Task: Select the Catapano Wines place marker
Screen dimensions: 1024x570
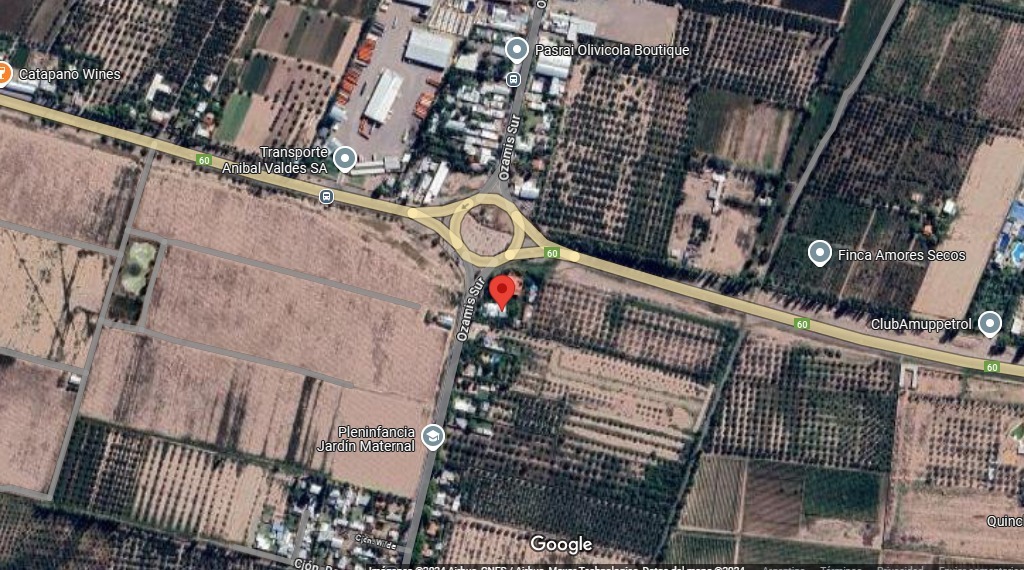Action: [x=3, y=74]
